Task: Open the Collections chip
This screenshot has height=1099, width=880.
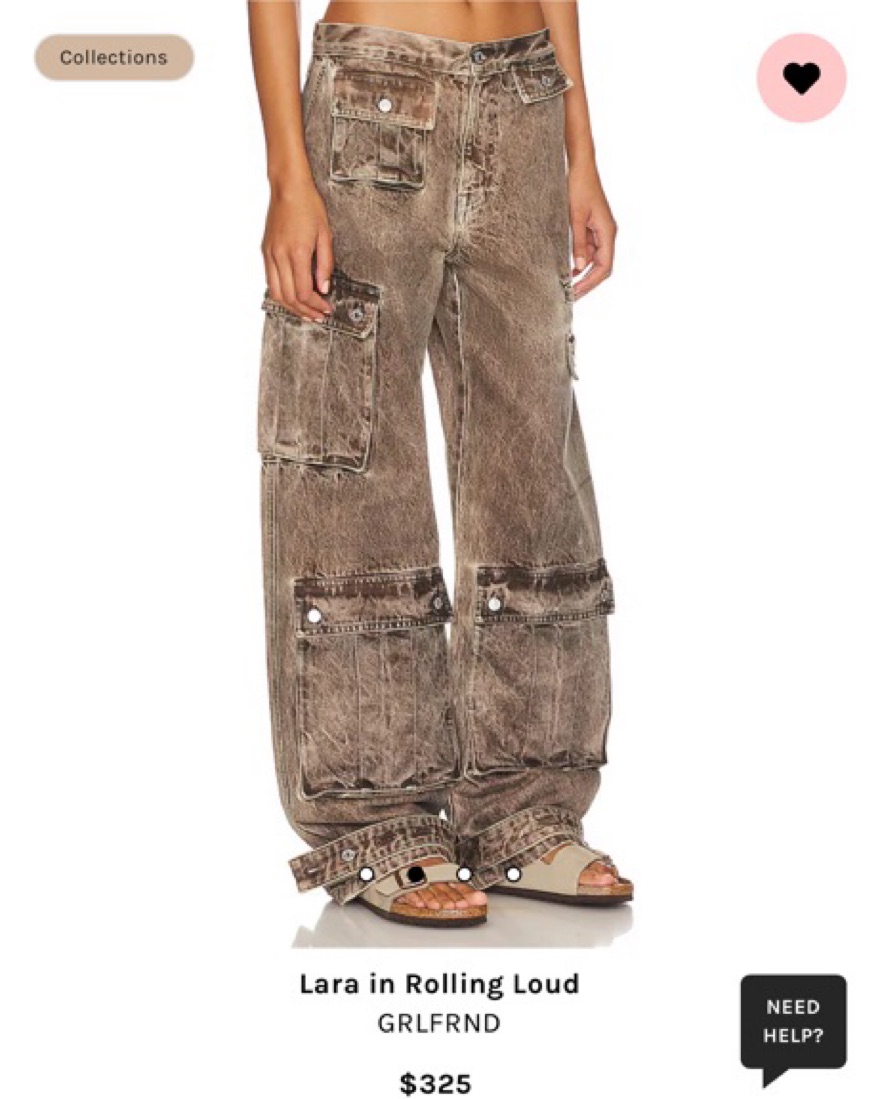Action: (114, 58)
